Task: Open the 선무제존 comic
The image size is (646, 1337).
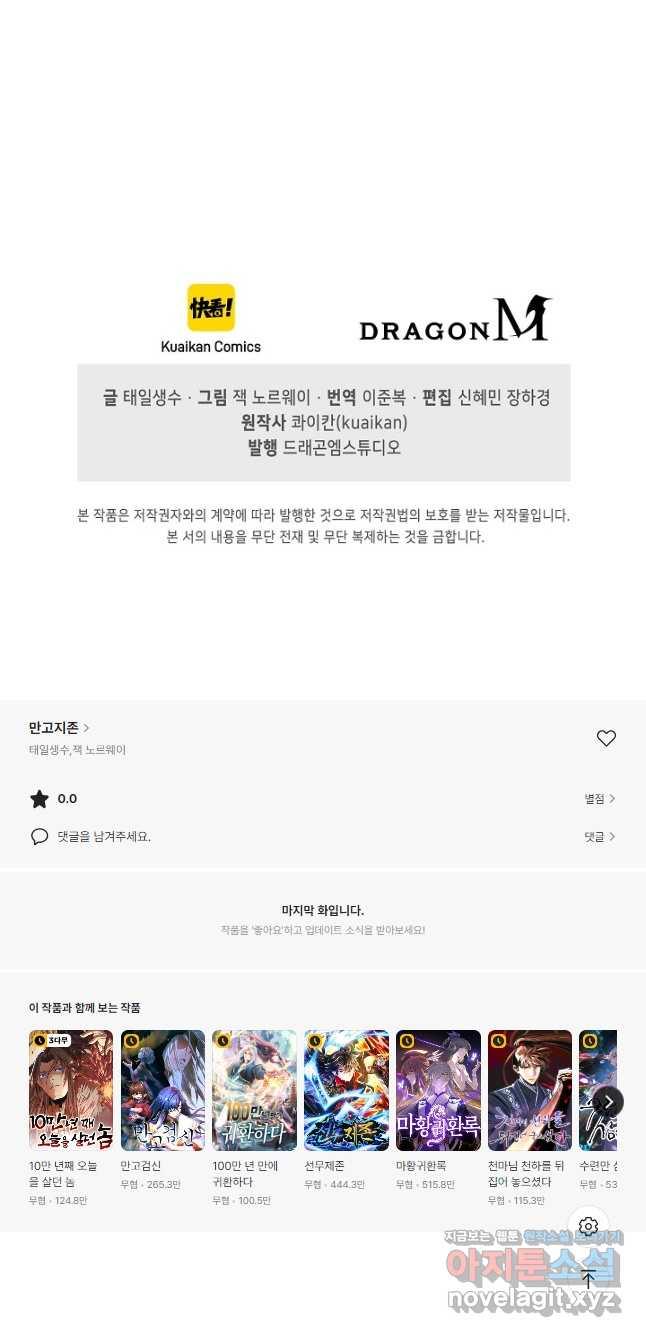Action: tap(346, 1090)
